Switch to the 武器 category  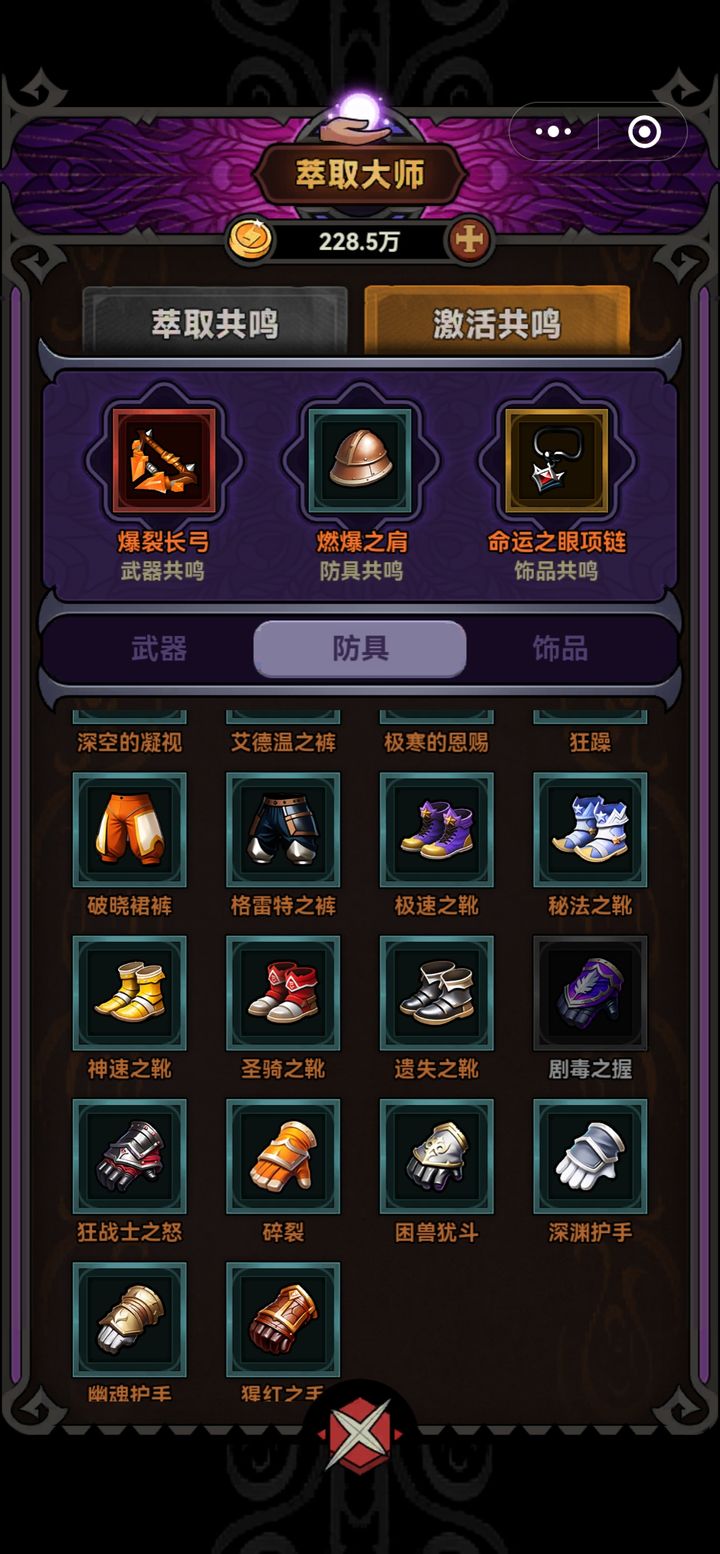(x=159, y=649)
